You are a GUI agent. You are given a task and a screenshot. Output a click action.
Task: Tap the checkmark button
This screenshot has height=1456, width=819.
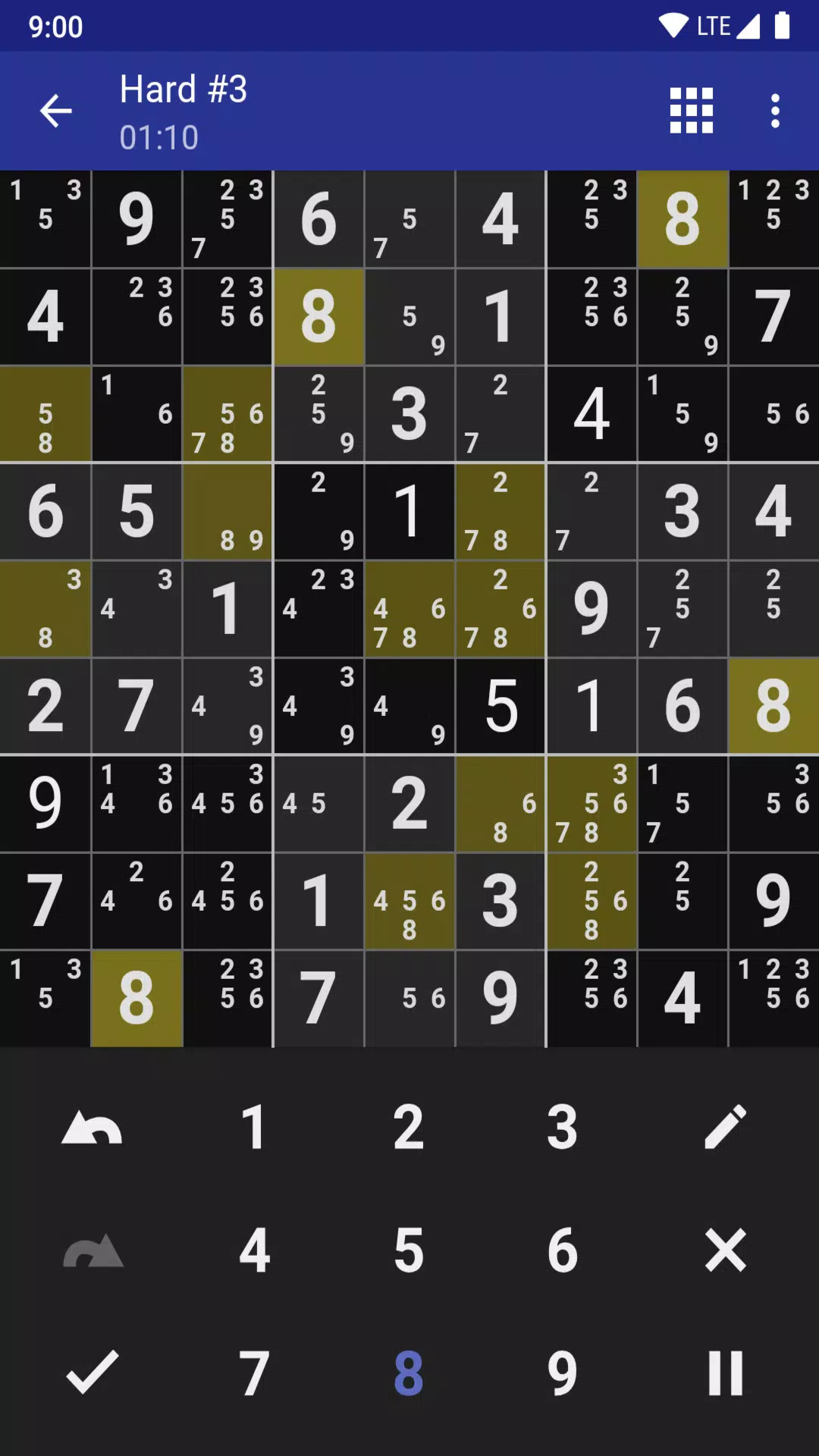93,1373
